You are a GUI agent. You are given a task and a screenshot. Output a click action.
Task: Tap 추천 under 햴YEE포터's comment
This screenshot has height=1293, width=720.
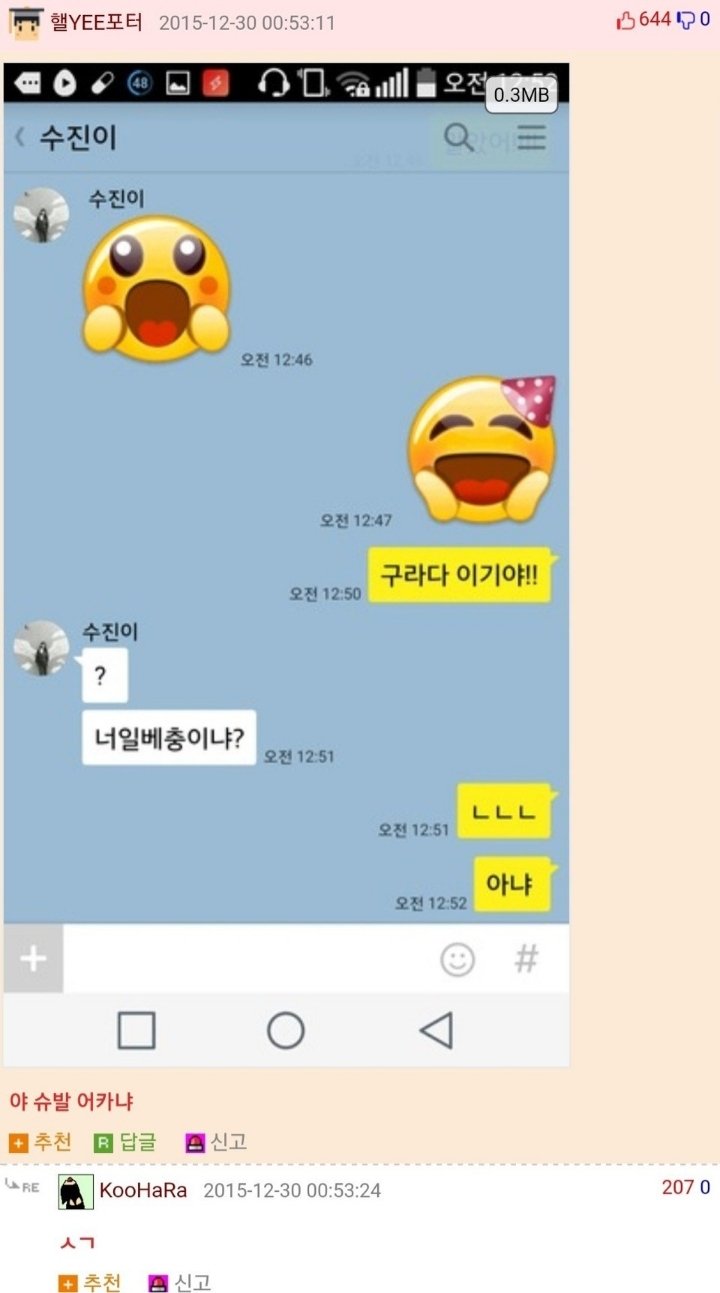[x=41, y=1141]
